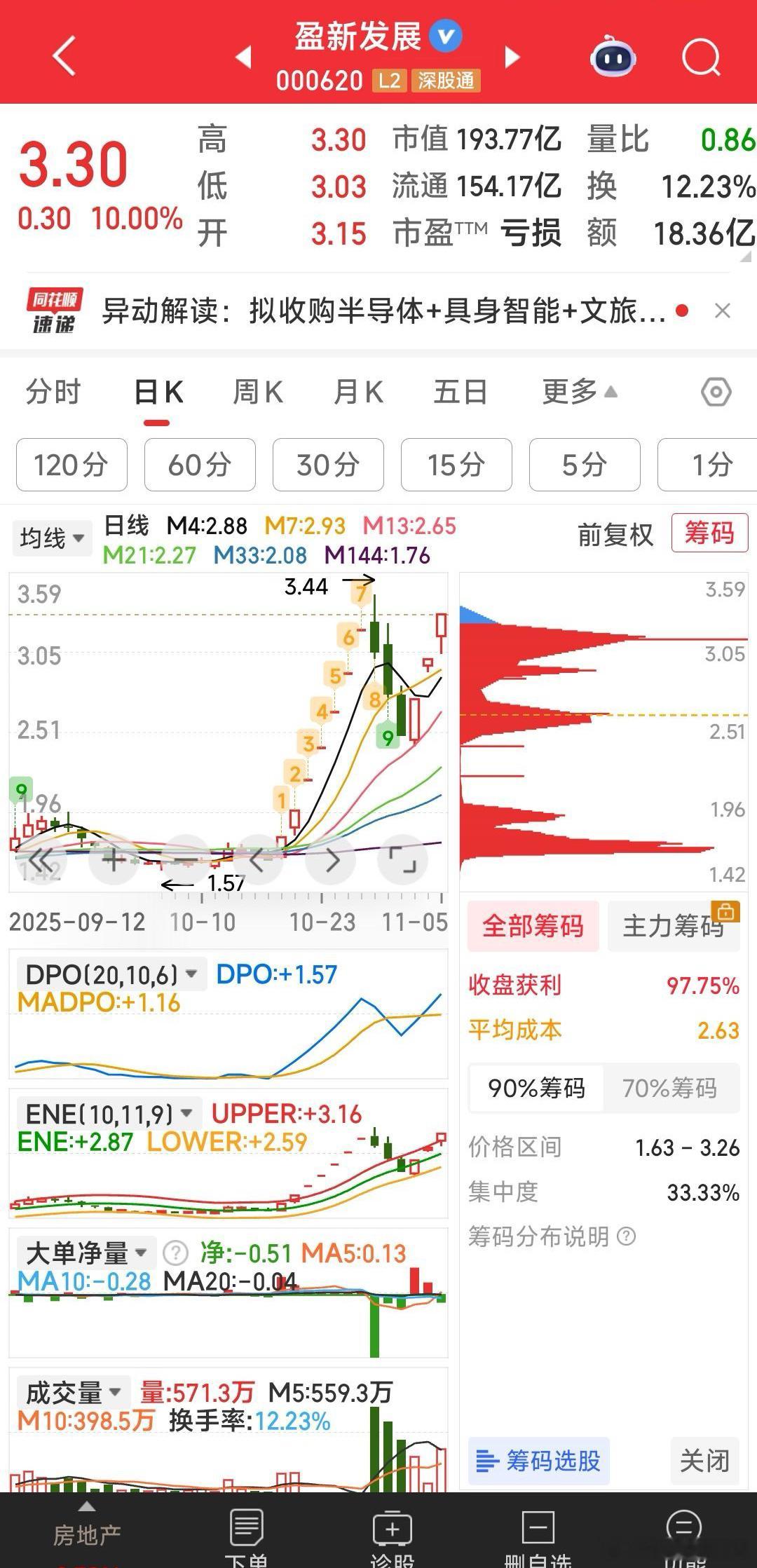The image size is (757, 1568).
Task: Go back using the top-left arrow
Action: point(64,55)
